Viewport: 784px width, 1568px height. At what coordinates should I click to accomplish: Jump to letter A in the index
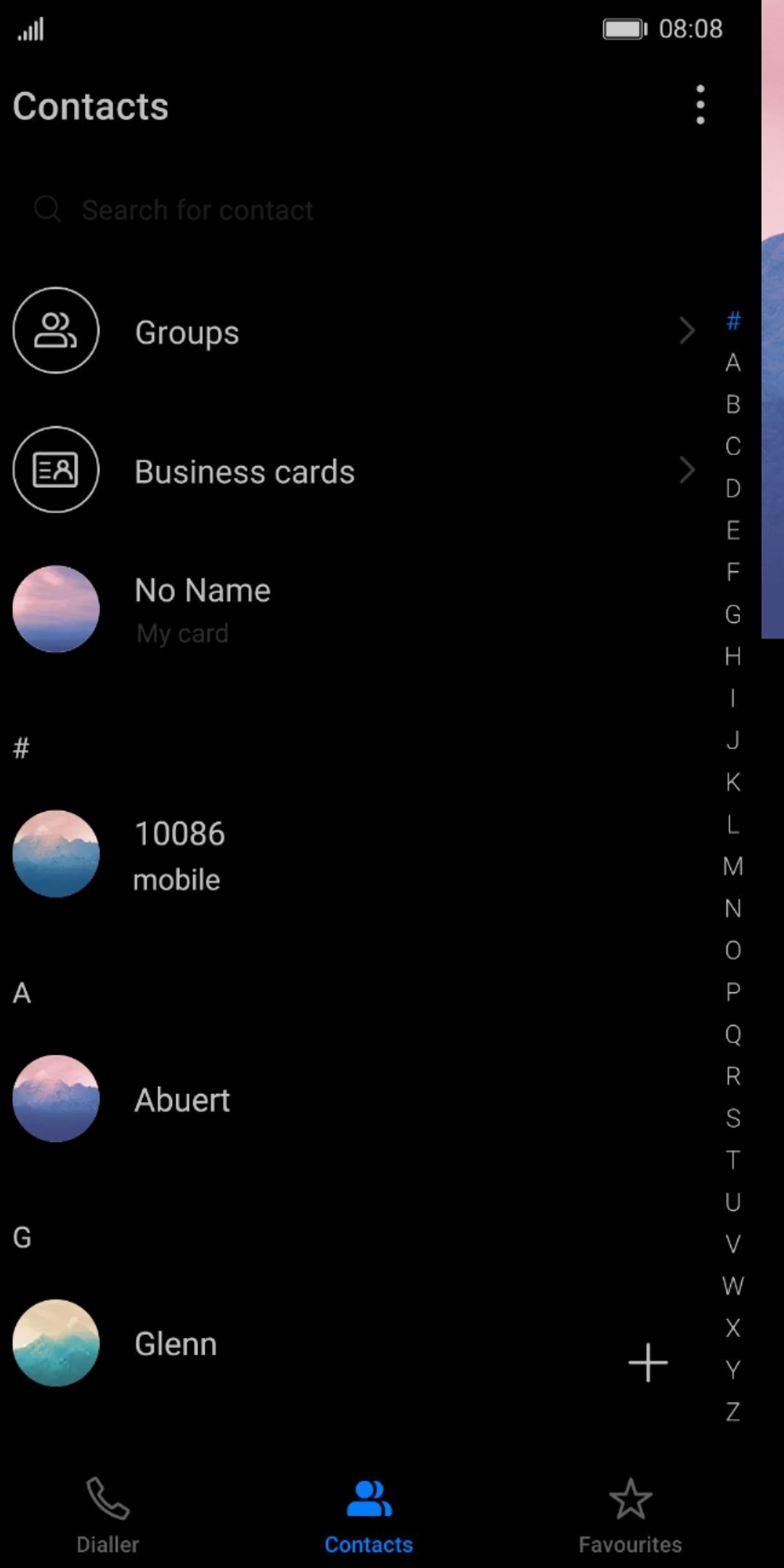click(733, 362)
